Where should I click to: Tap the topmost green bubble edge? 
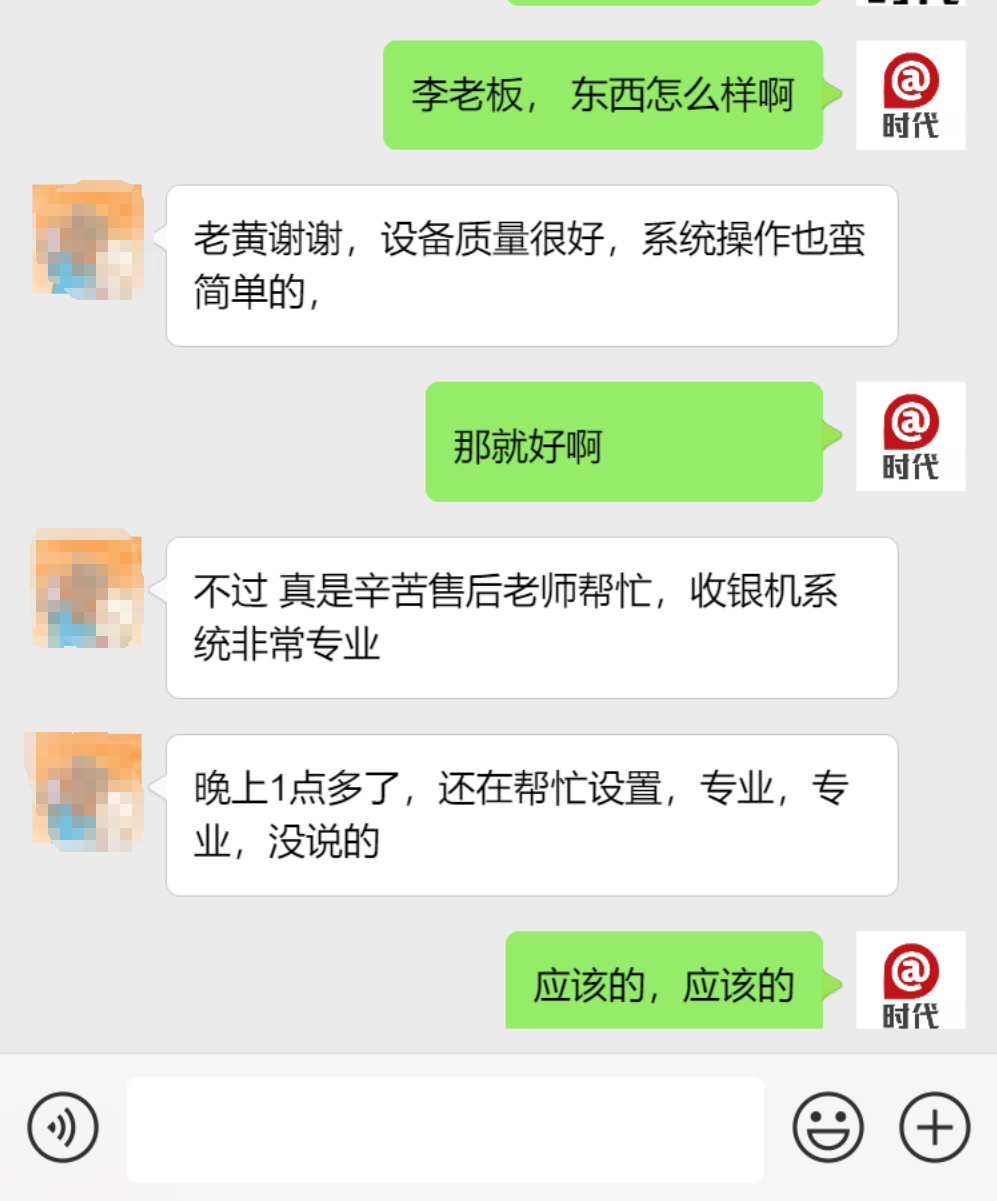tap(660, 5)
